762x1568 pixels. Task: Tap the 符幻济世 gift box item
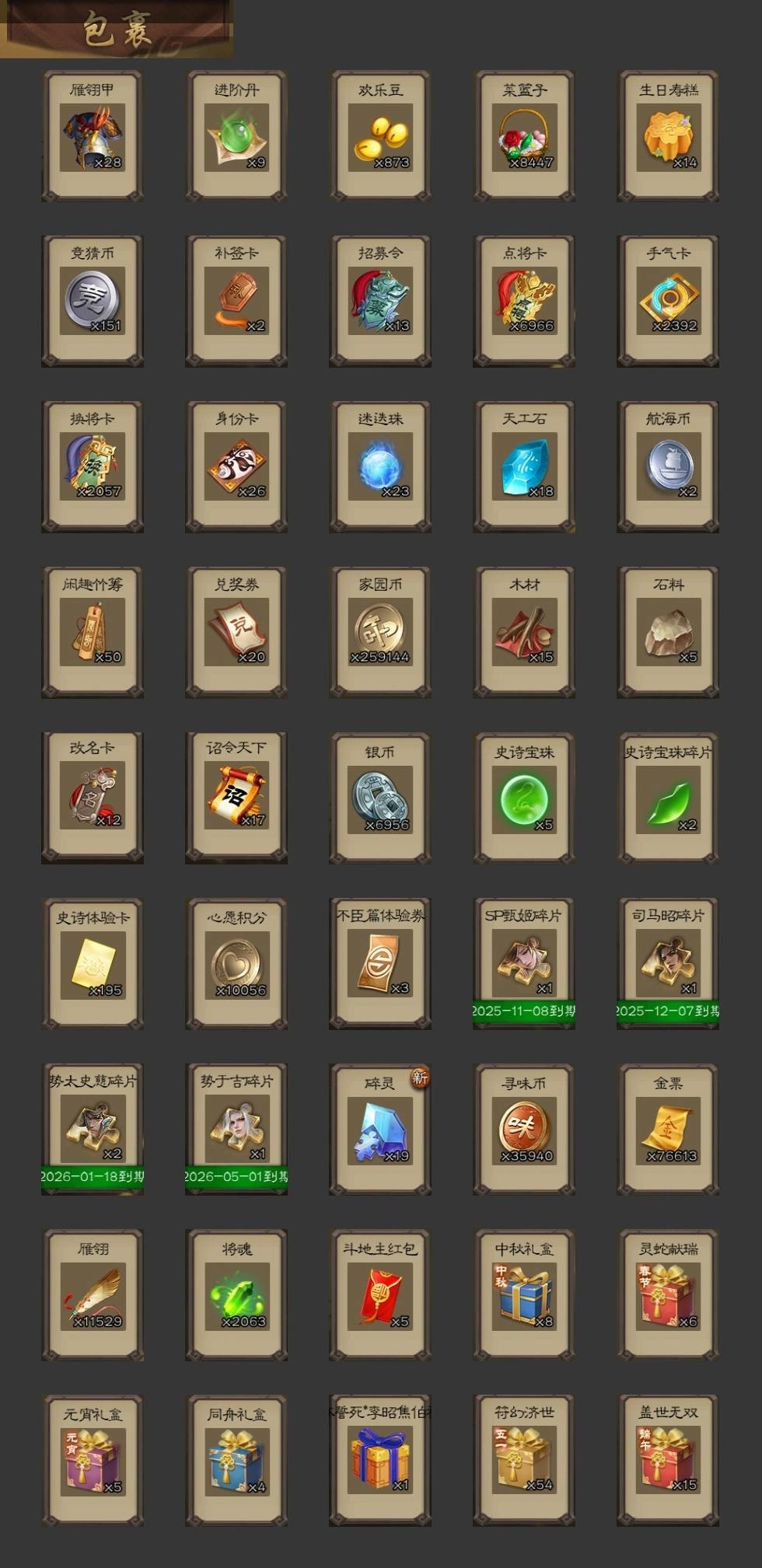click(x=524, y=1460)
